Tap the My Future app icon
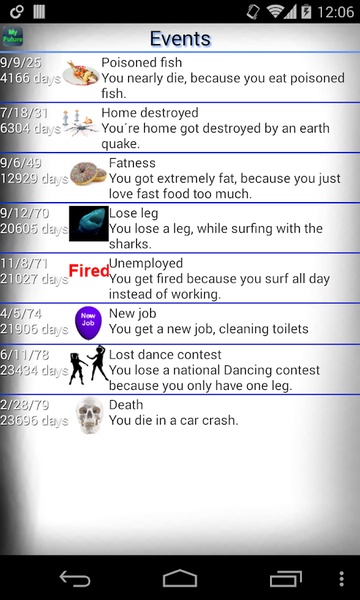Viewport: 360px width, 600px height. click(x=13, y=37)
